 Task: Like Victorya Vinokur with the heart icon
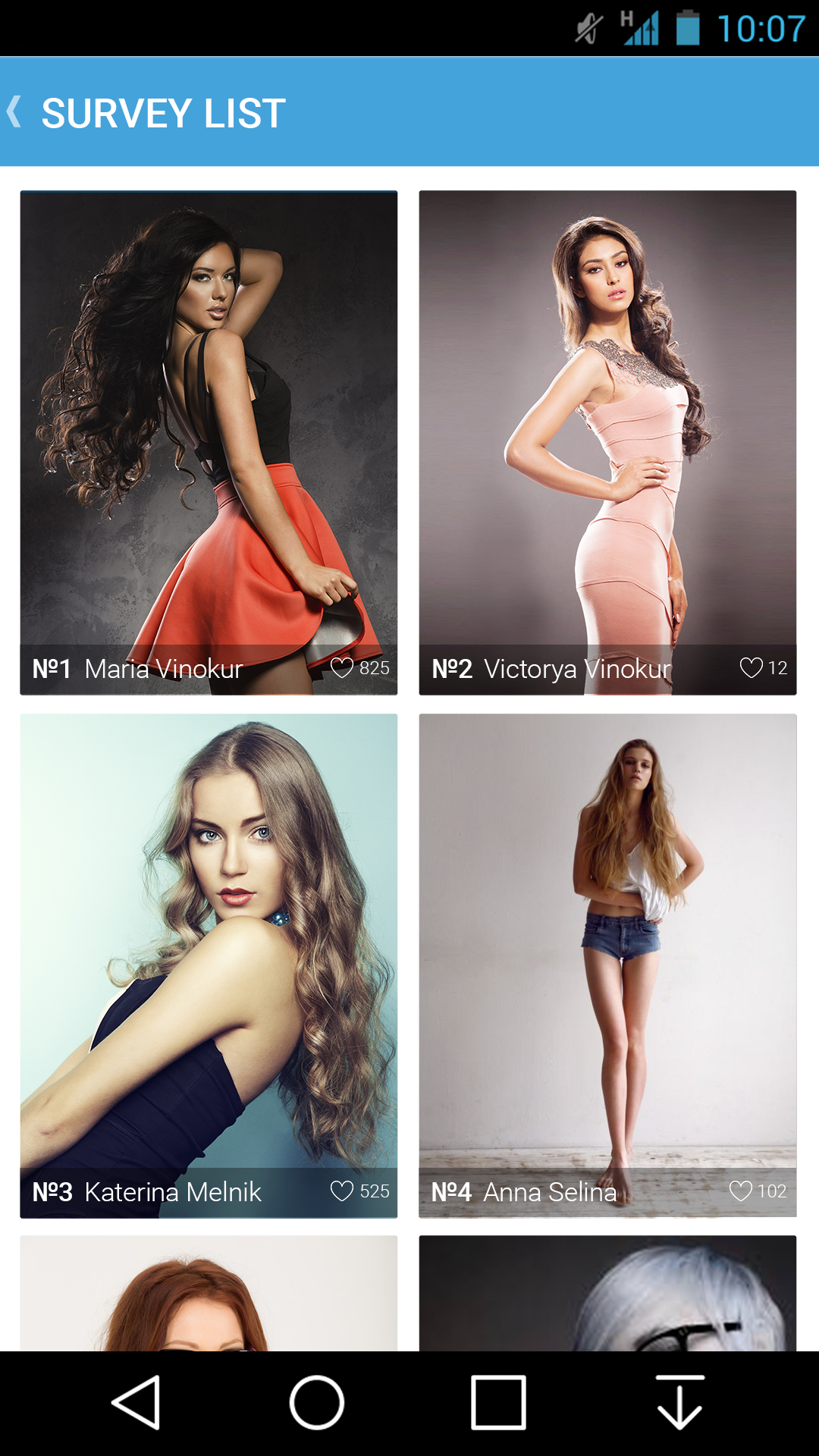[x=751, y=668]
